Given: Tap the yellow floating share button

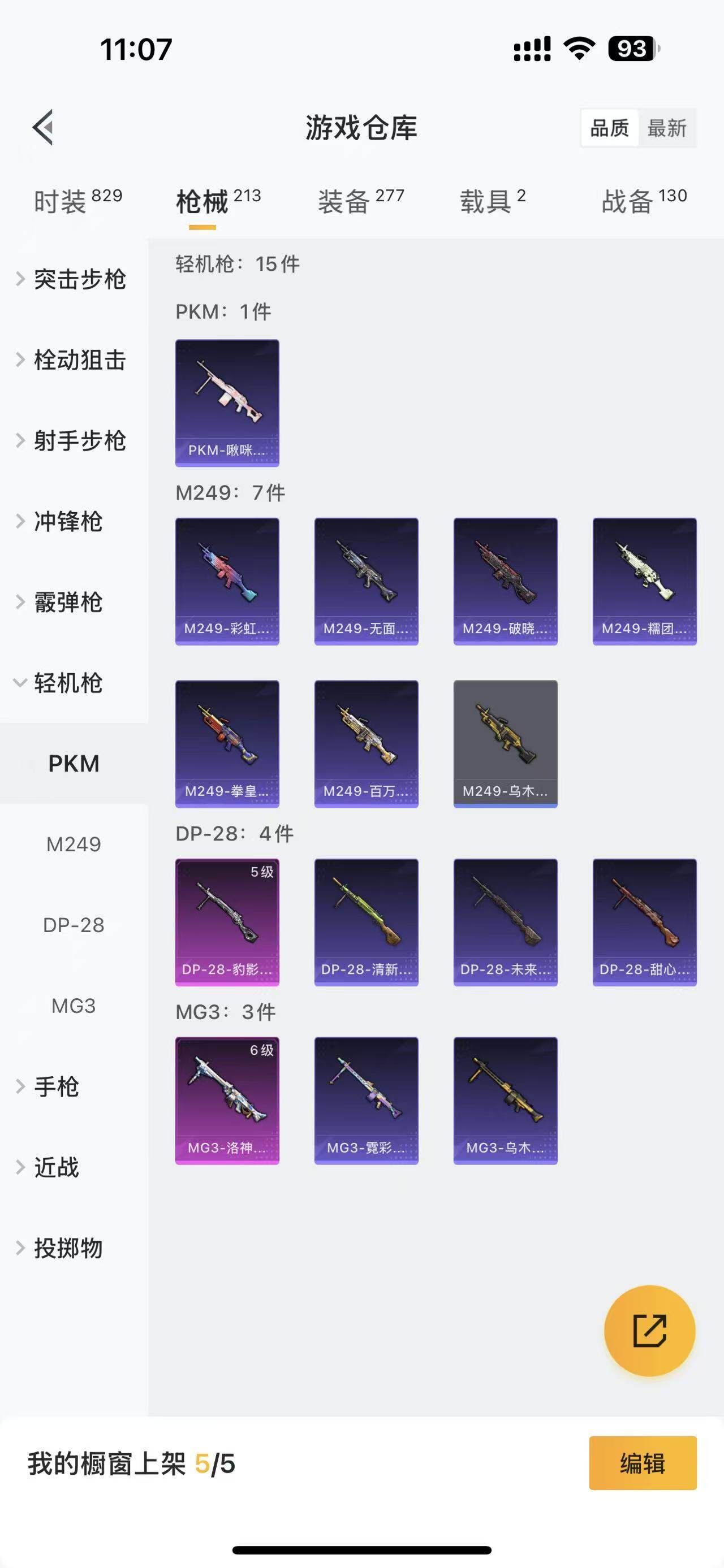Looking at the screenshot, I should tap(649, 1331).
